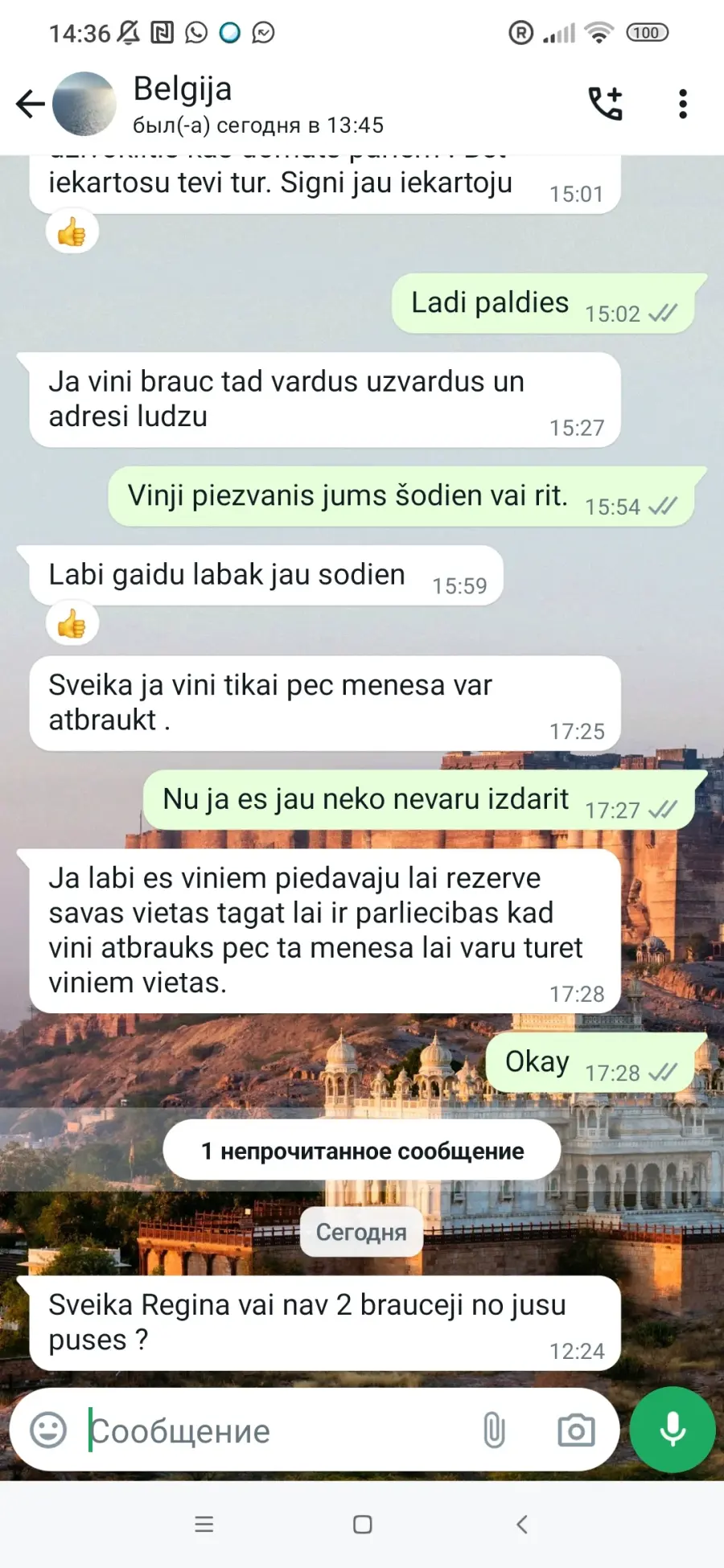Open the emoji picker
Viewport: 724px width, 1568px height.
coord(48,1430)
